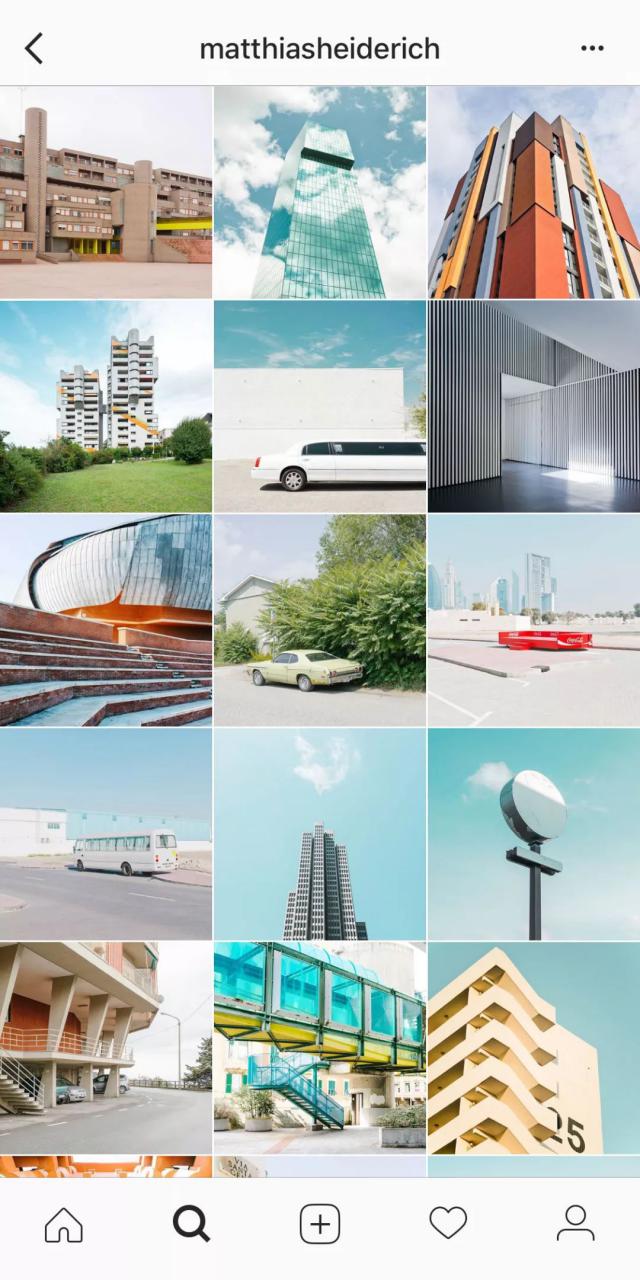
Task: Go to the Home feed tab
Action: [64, 1224]
